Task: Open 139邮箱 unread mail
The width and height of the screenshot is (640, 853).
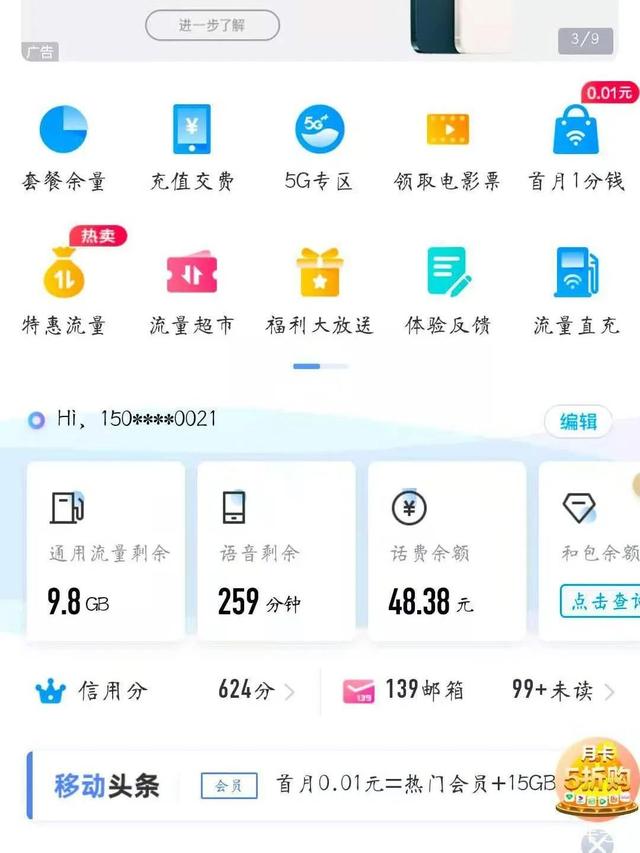Action: pyautogui.click(x=478, y=691)
